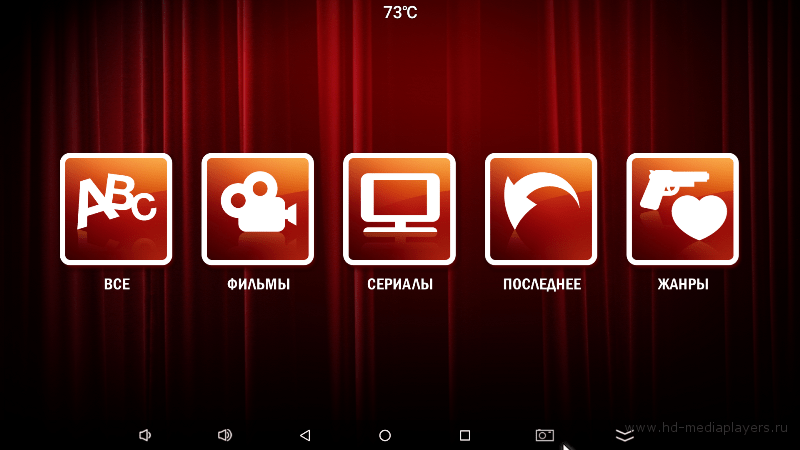Take a screenshot with camera icon
Screen dimensions: 800x450
(x=544, y=435)
